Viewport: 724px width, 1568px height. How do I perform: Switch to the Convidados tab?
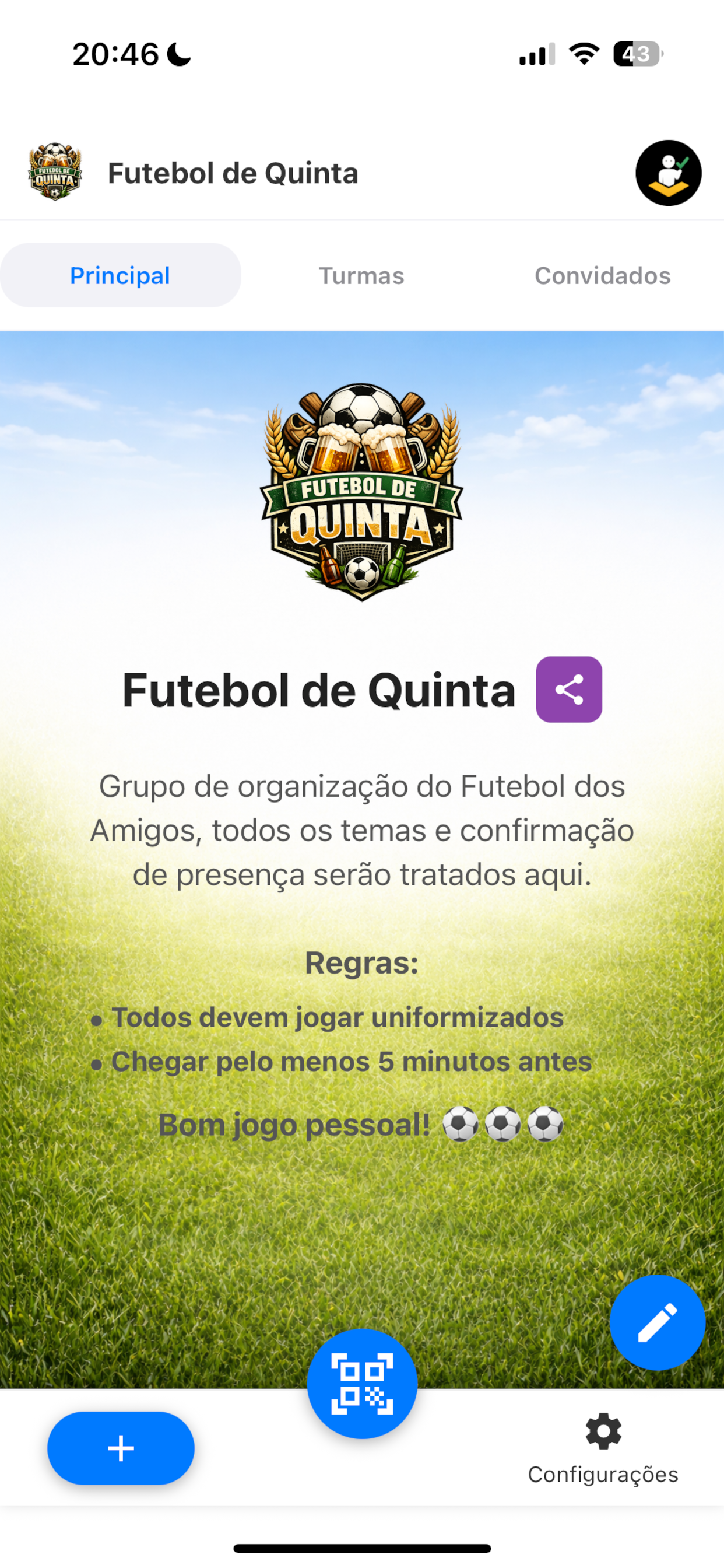(602, 275)
